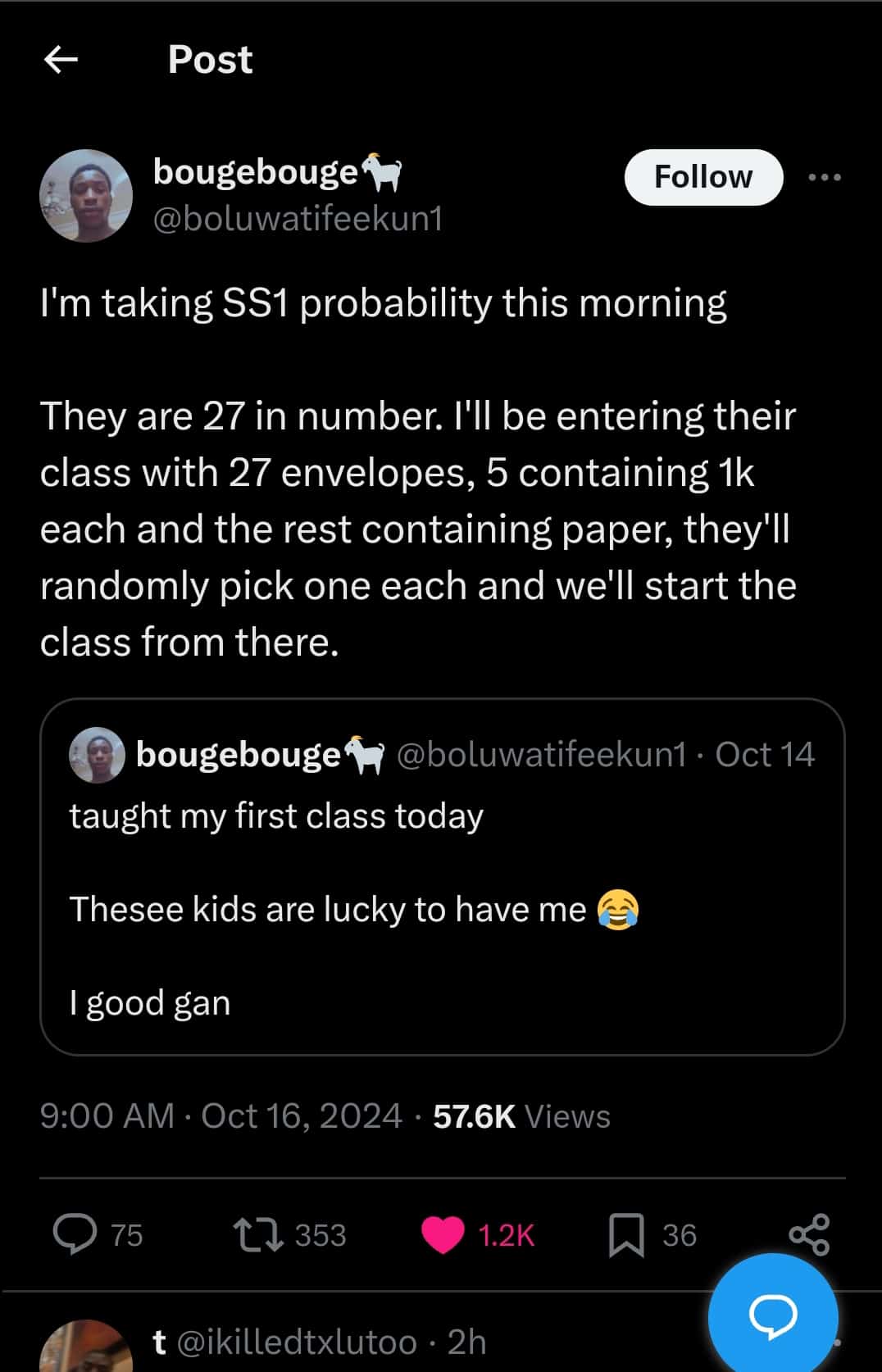The image size is (882, 1372).
Task: Follow bougebouge's account
Action: click(702, 177)
